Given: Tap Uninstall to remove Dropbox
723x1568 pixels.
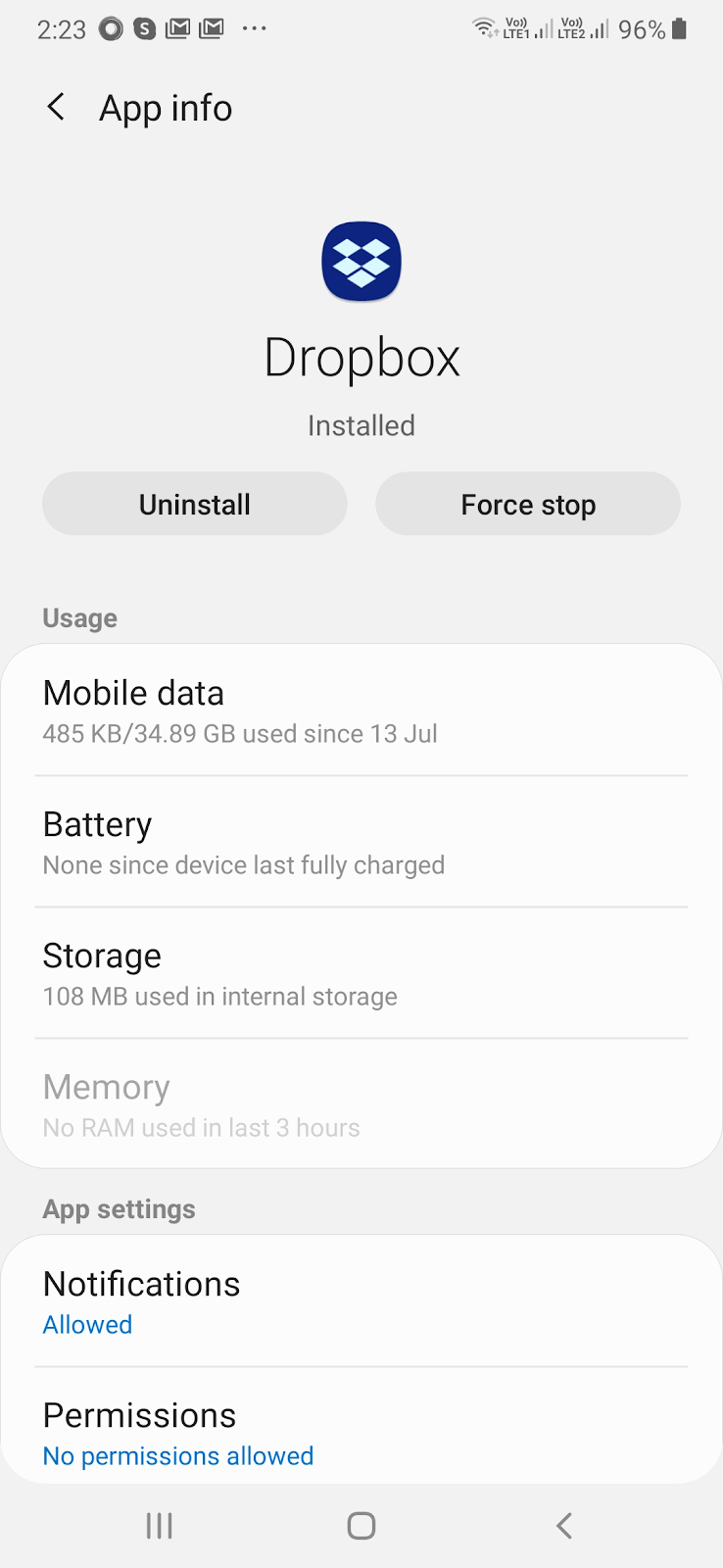Looking at the screenshot, I should pos(194,504).
